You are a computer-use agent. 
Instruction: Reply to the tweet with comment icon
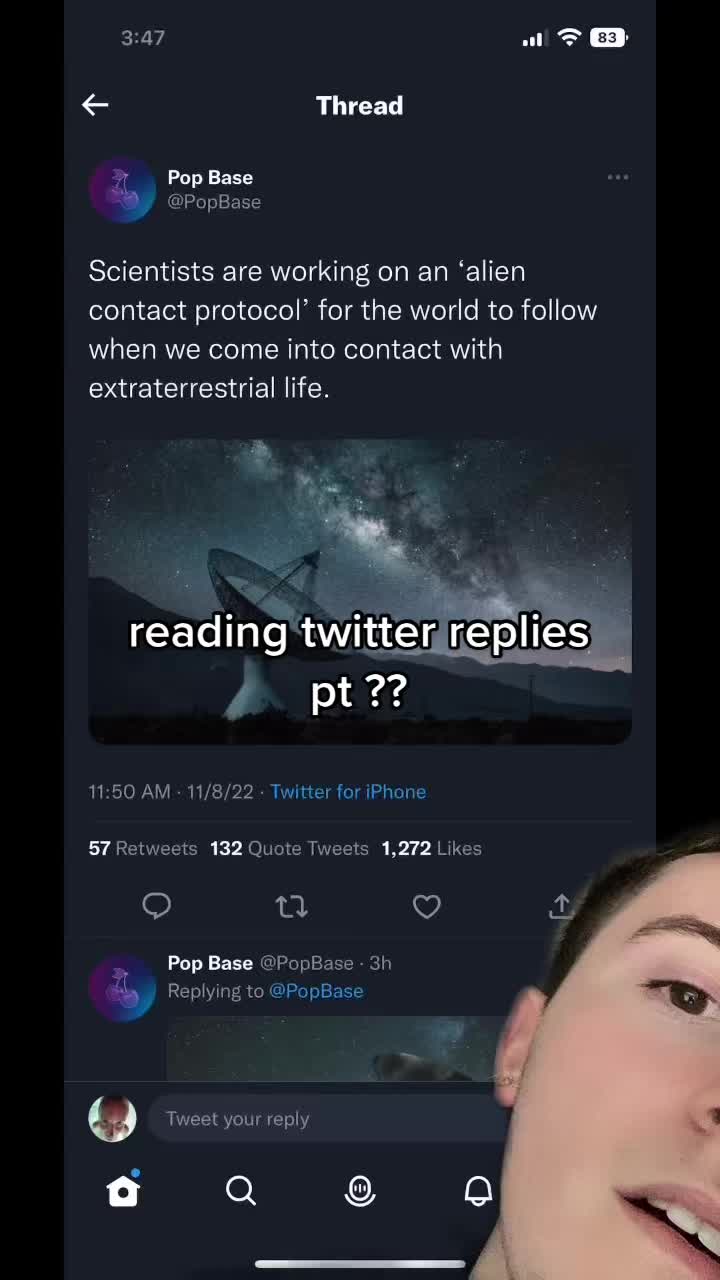point(157,906)
